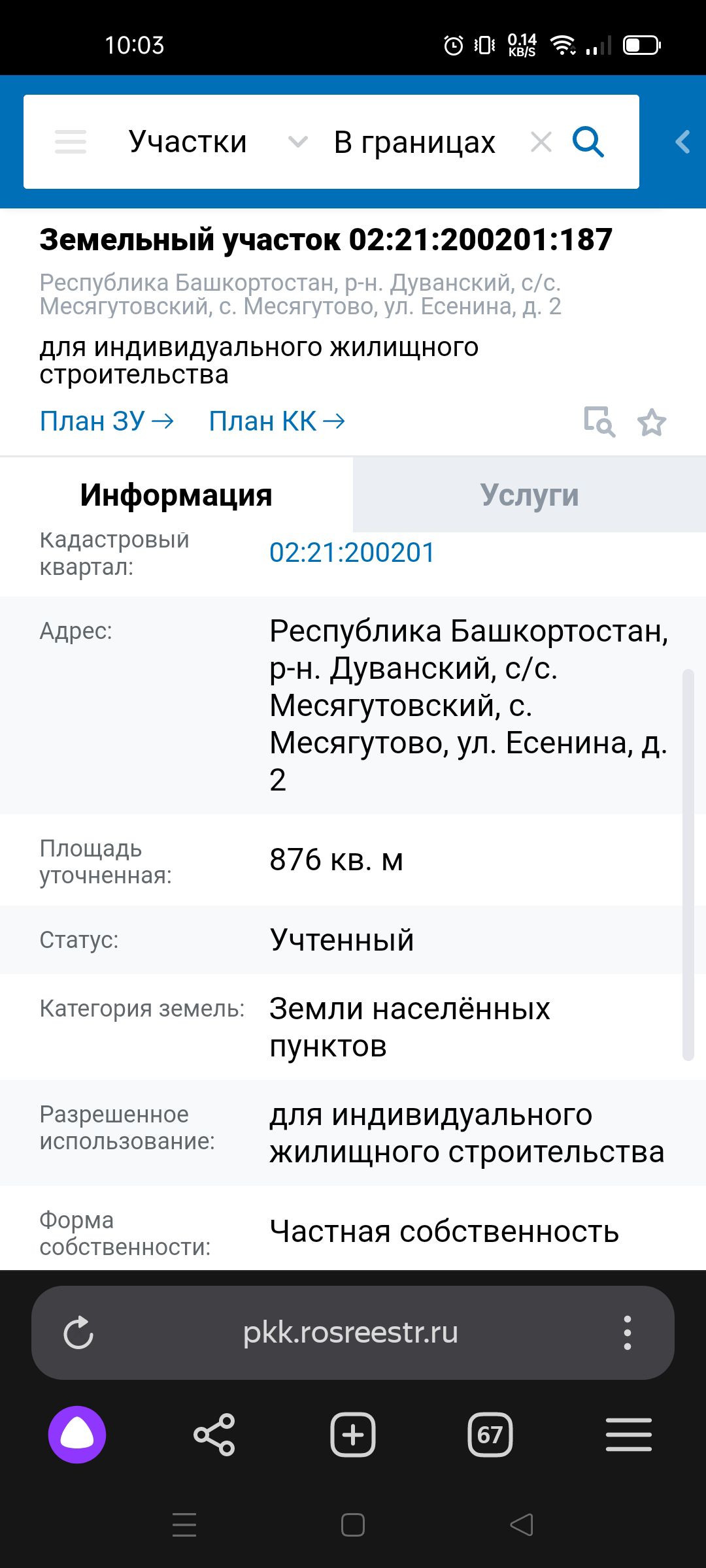Open the План КК link
706x1568 pixels.
(277, 421)
